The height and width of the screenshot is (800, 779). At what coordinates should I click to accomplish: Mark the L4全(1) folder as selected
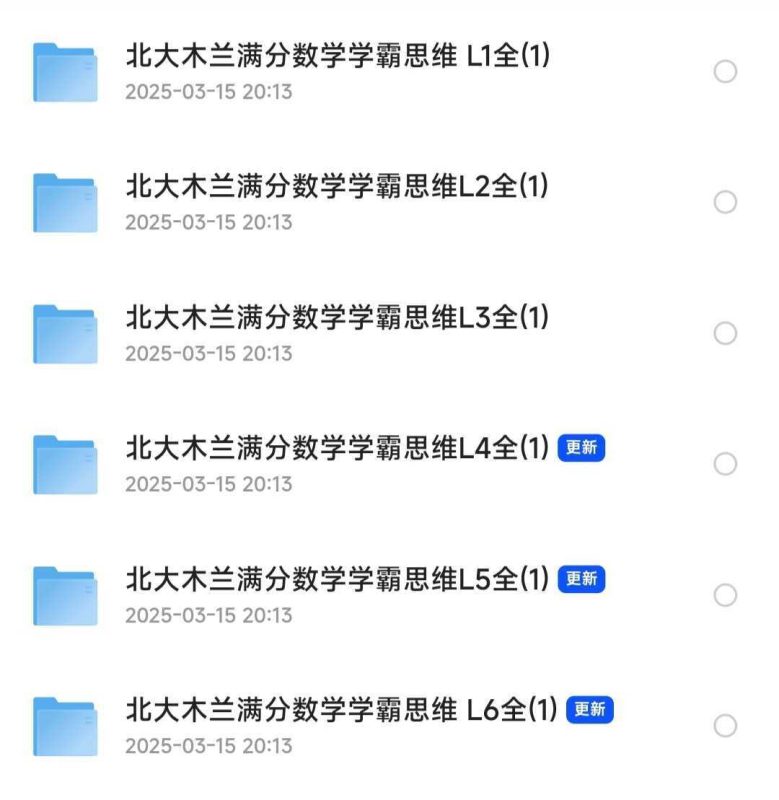(725, 464)
